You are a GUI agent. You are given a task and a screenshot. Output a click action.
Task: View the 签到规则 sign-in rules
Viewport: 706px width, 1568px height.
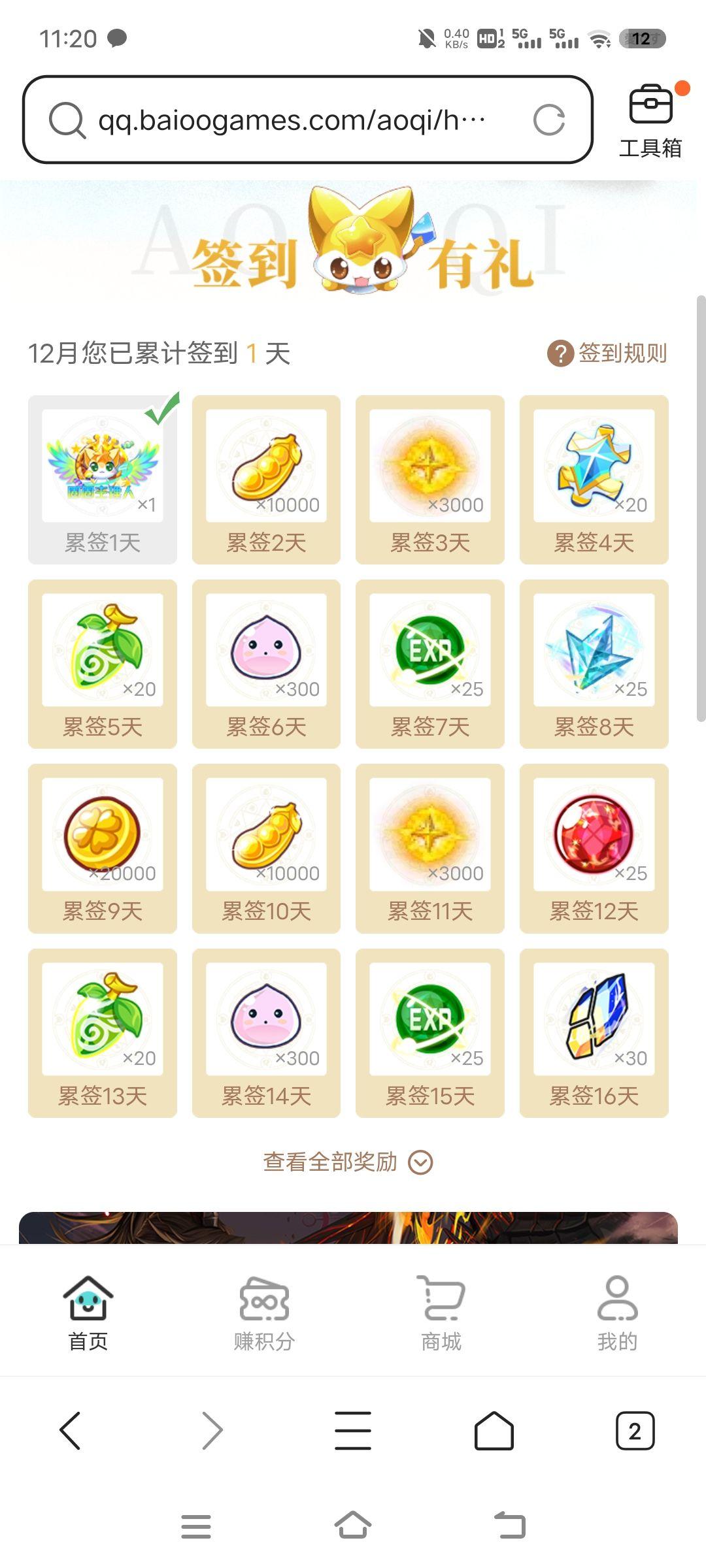607,353
